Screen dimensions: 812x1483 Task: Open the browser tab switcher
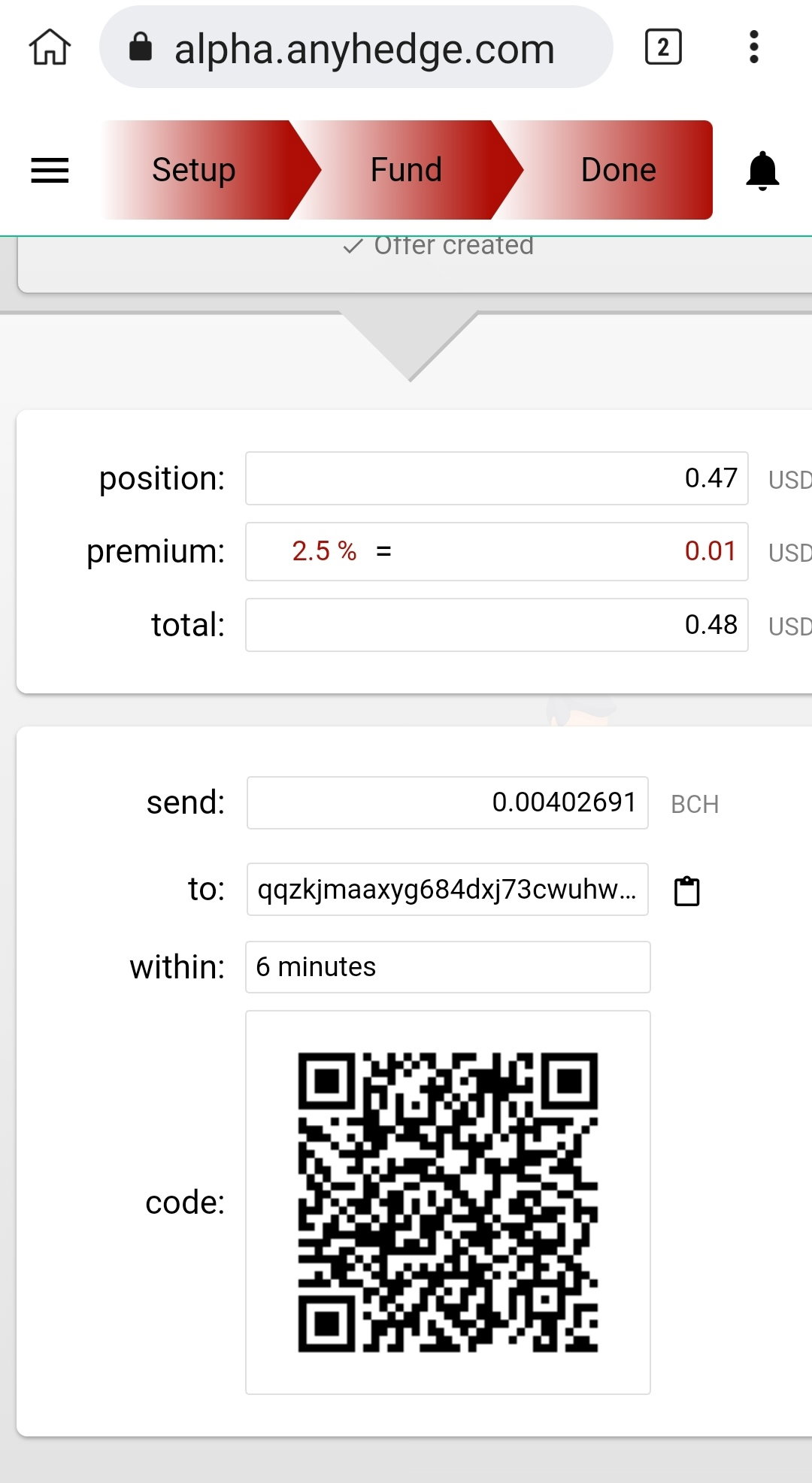point(663,47)
